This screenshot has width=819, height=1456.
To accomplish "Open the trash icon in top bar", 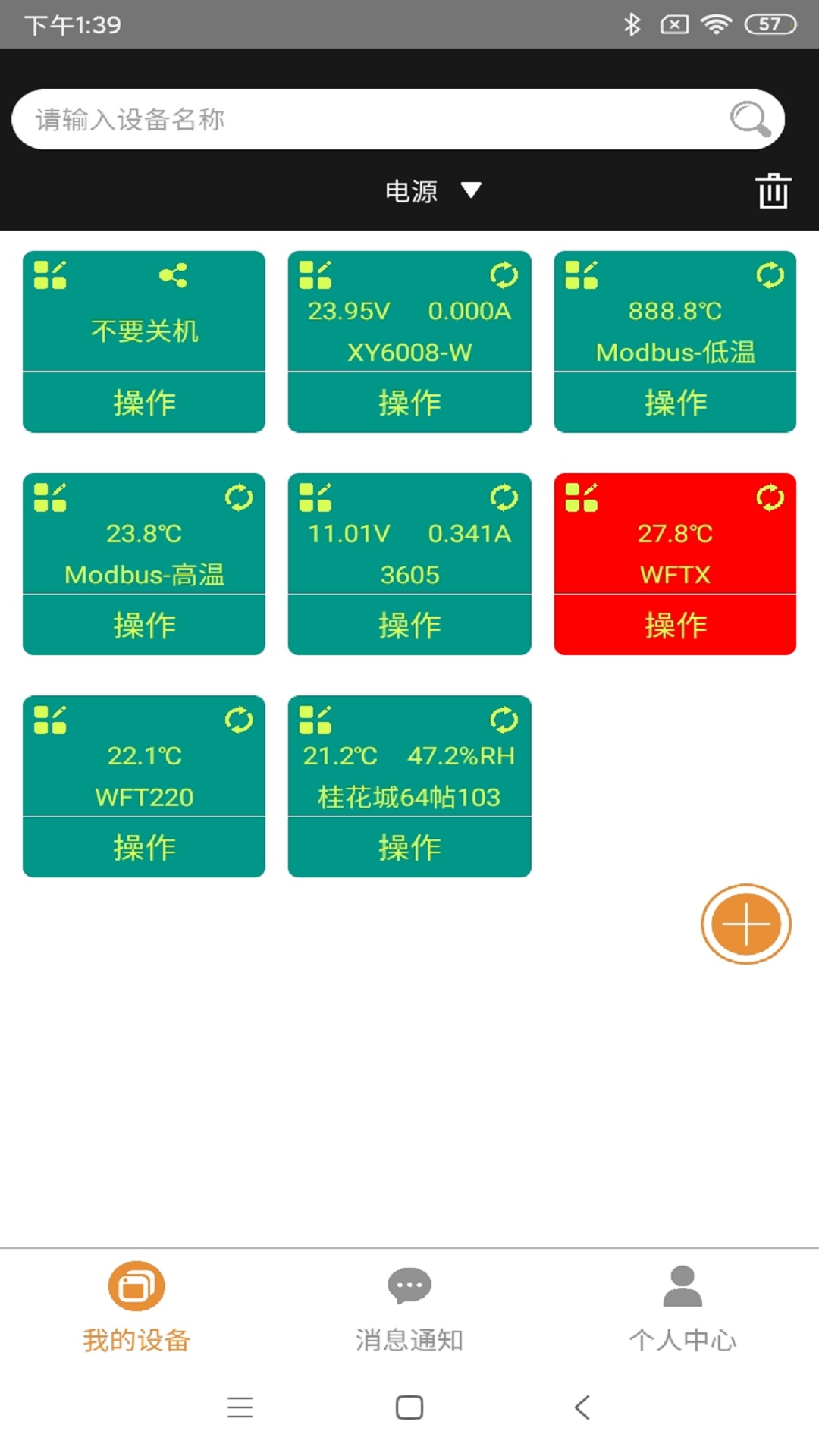I will [x=773, y=192].
